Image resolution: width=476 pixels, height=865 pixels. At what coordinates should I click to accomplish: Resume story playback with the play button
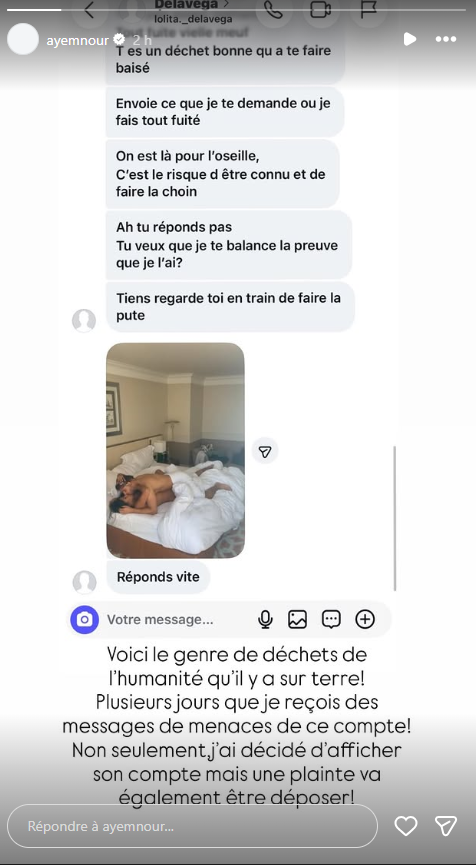click(x=409, y=39)
